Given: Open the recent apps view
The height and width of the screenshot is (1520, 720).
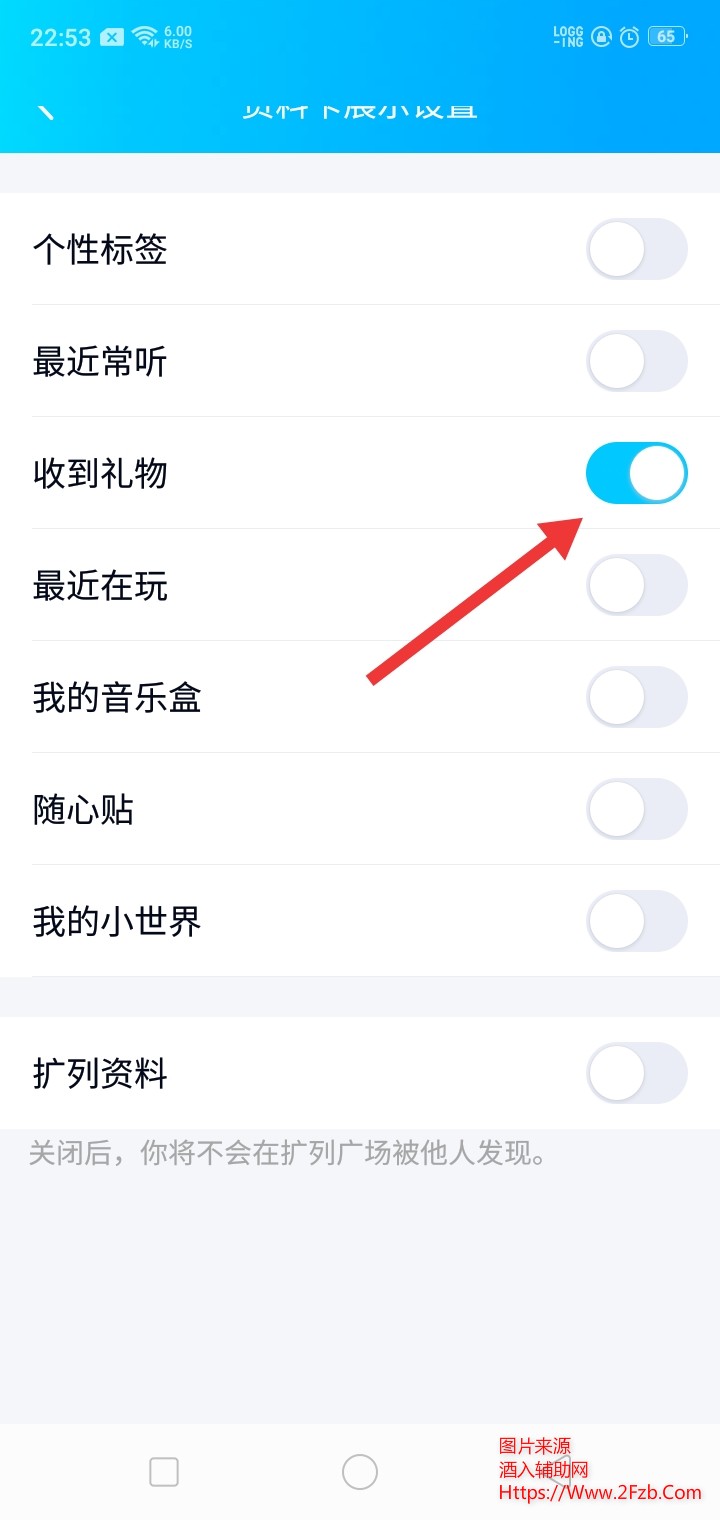Looking at the screenshot, I should pos(164,1472).
